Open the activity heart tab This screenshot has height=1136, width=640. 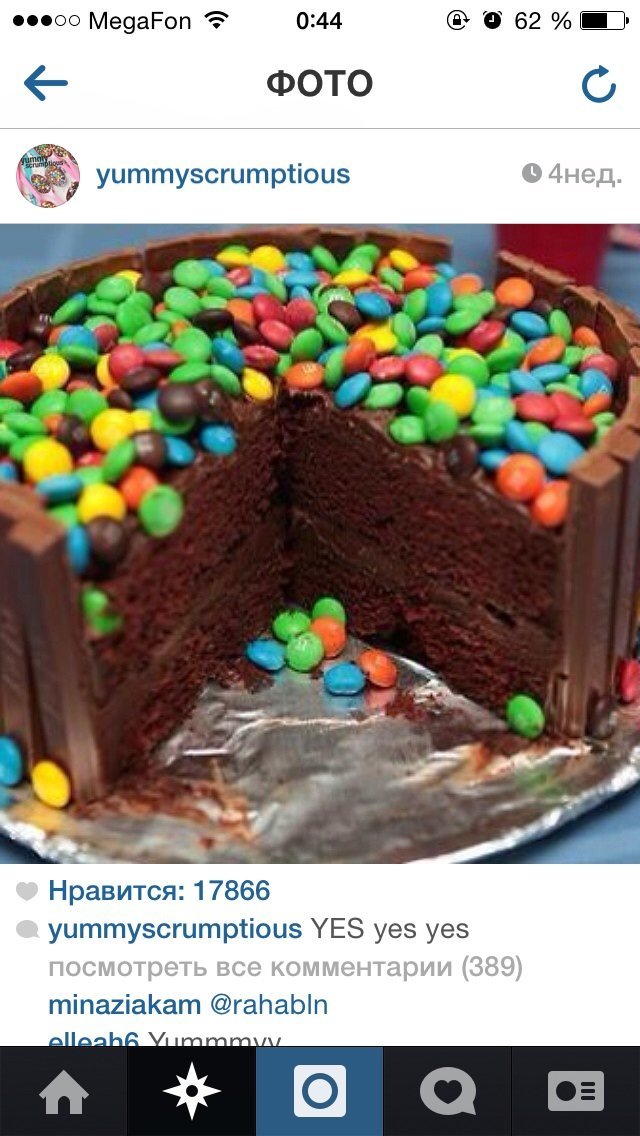(x=448, y=1091)
